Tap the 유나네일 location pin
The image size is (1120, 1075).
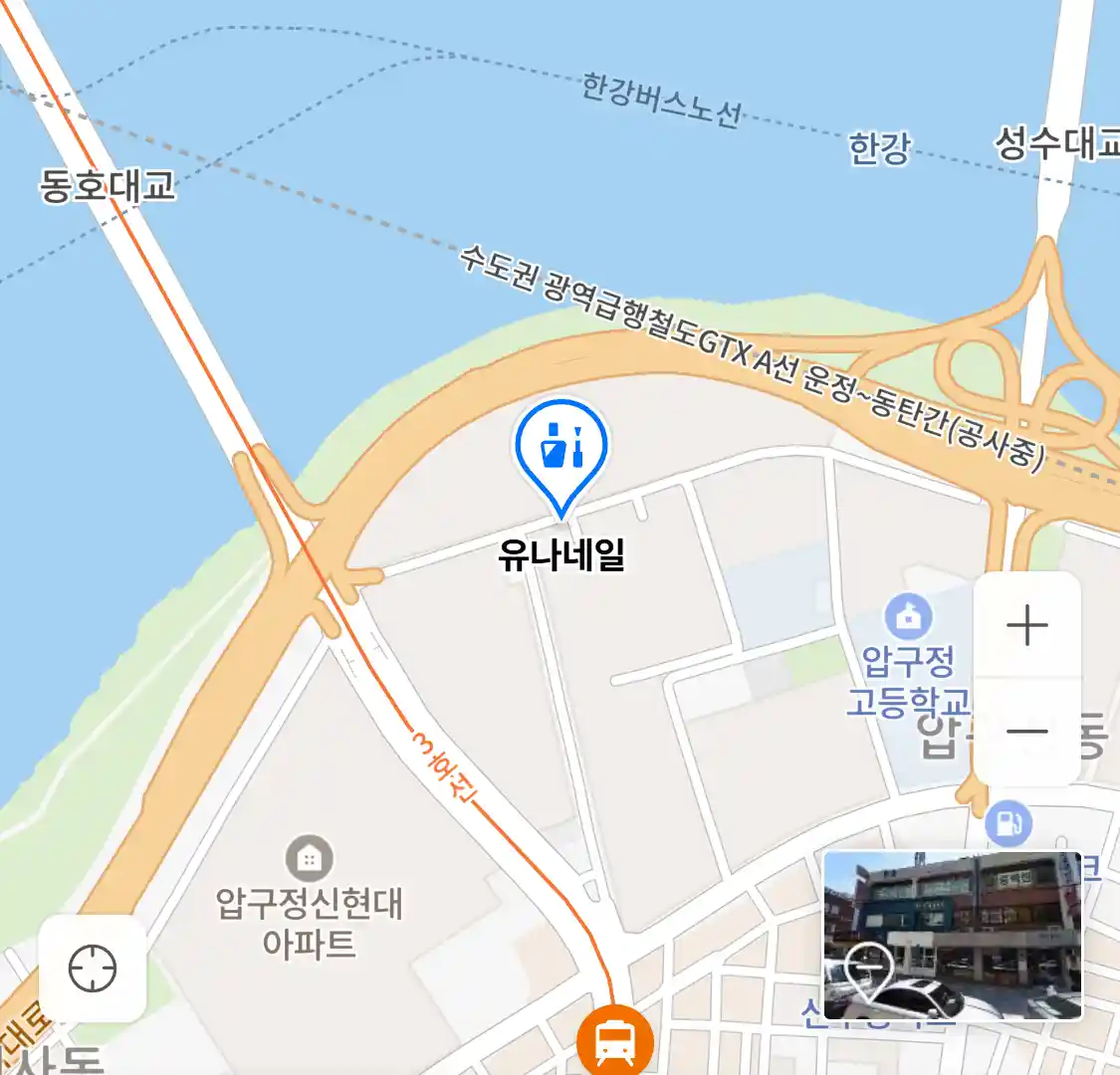click(561, 450)
